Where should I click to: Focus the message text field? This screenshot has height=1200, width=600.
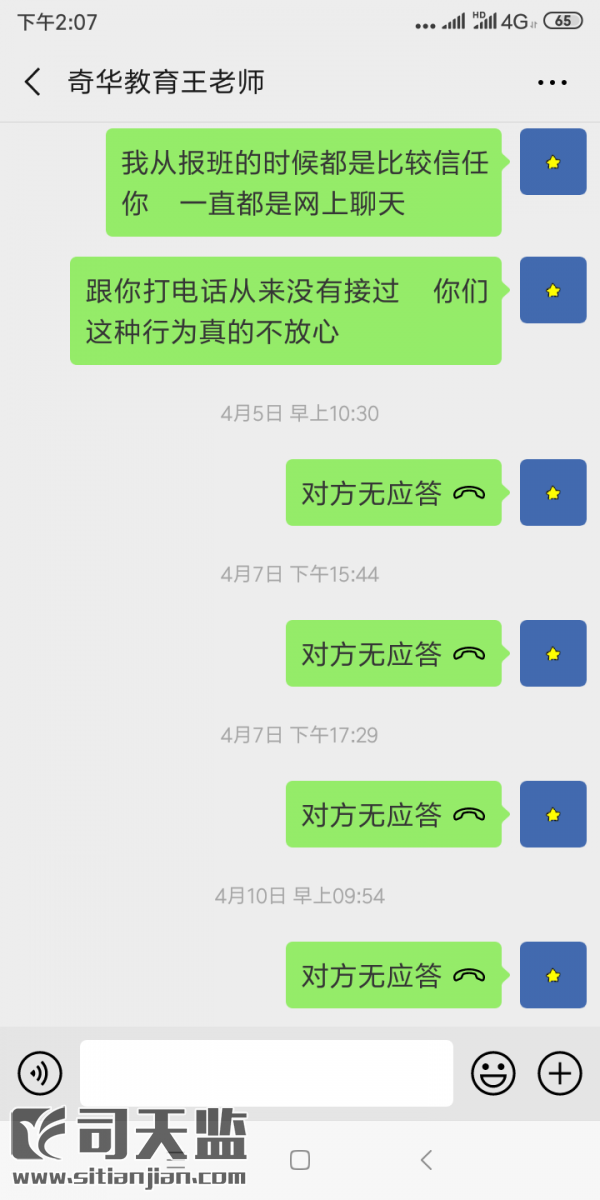pyautogui.click(x=266, y=1073)
